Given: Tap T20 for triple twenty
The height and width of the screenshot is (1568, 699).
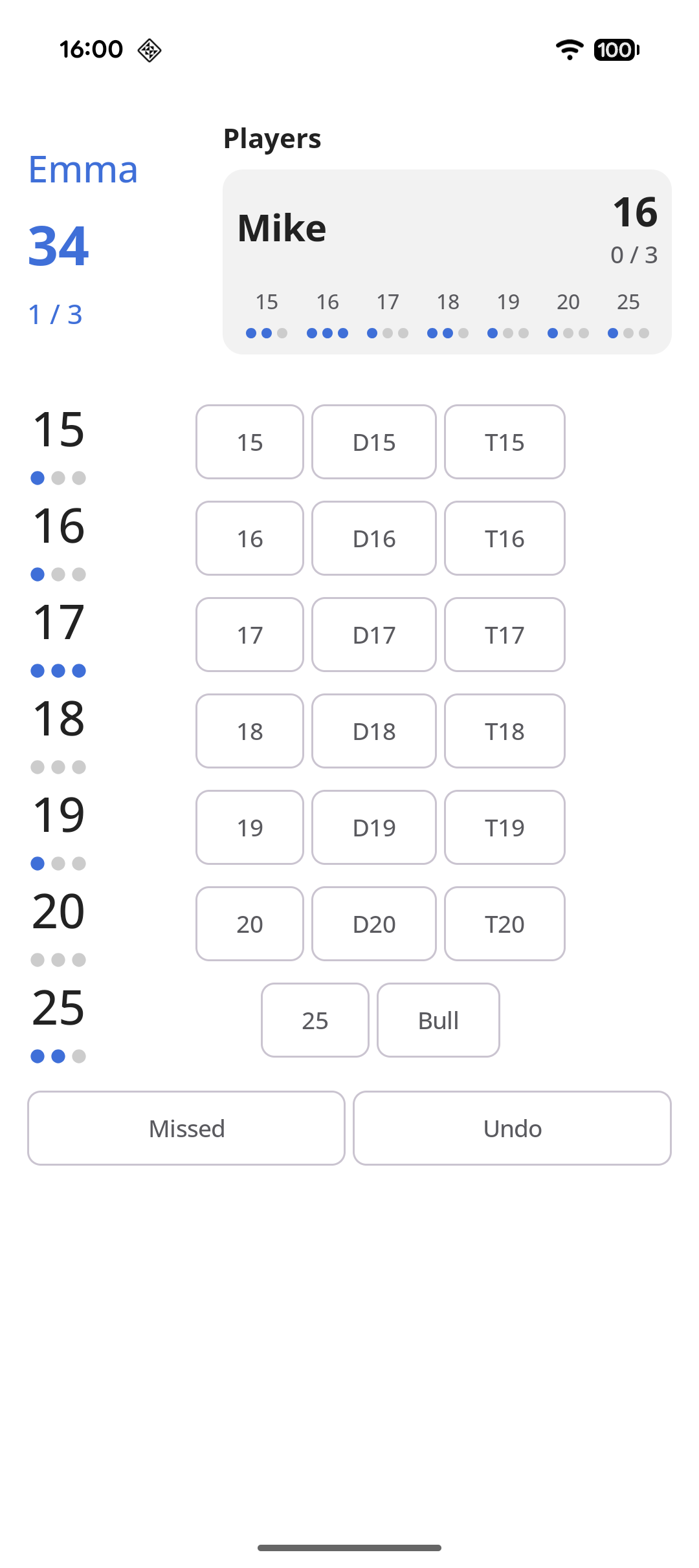Looking at the screenshot, I should click(x=505, y=924).
